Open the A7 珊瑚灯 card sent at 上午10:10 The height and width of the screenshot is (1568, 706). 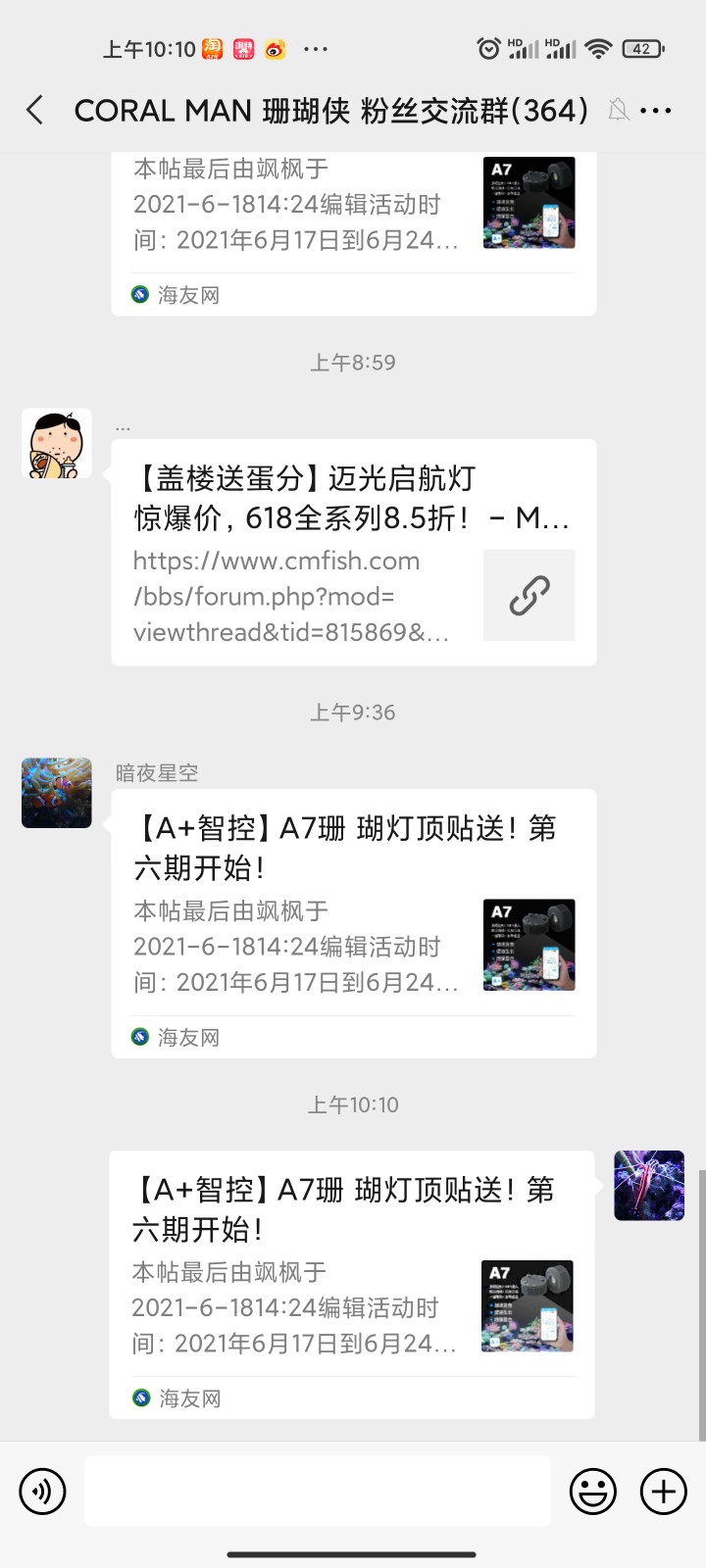[x=351, y=1284]
